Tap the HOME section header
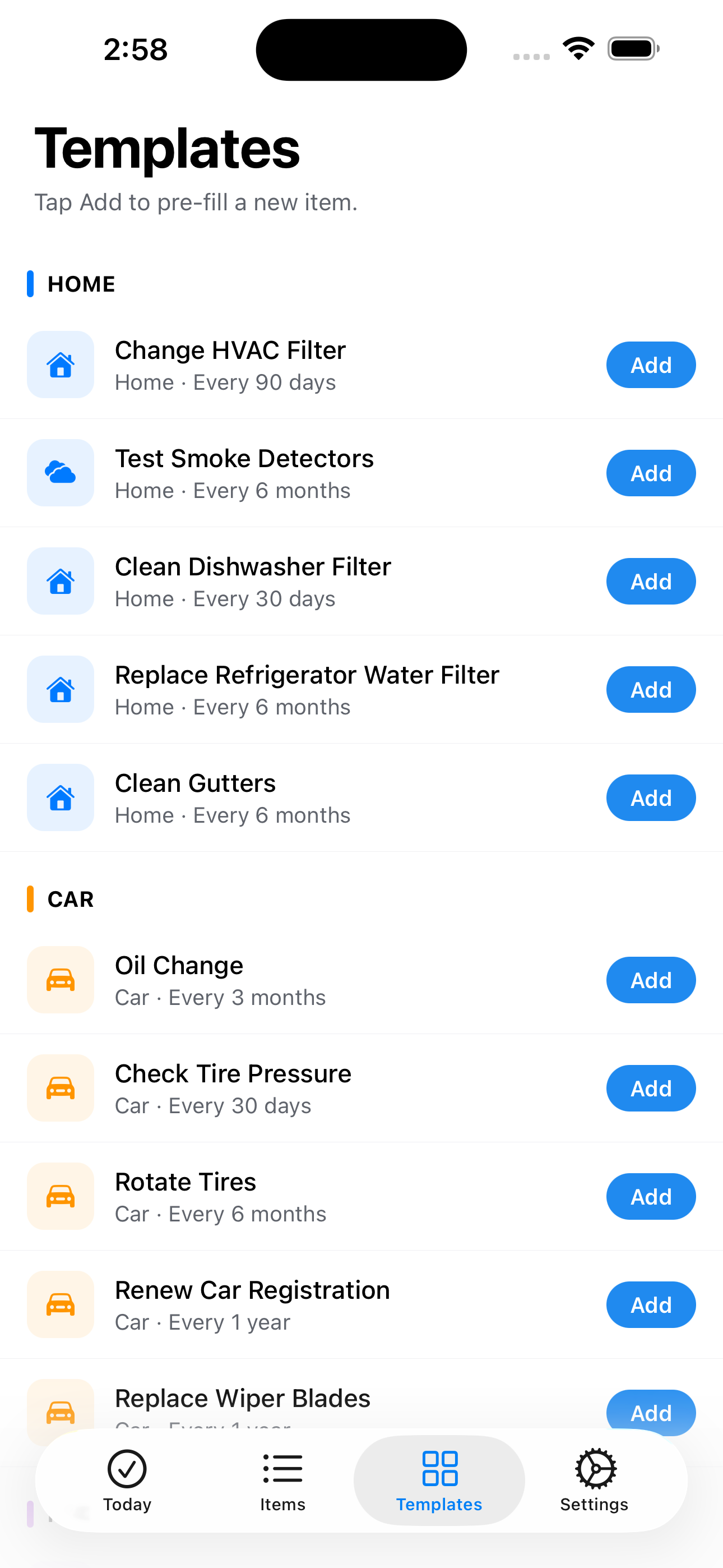This screenshot has width=723, height=1568. [81, 283]
